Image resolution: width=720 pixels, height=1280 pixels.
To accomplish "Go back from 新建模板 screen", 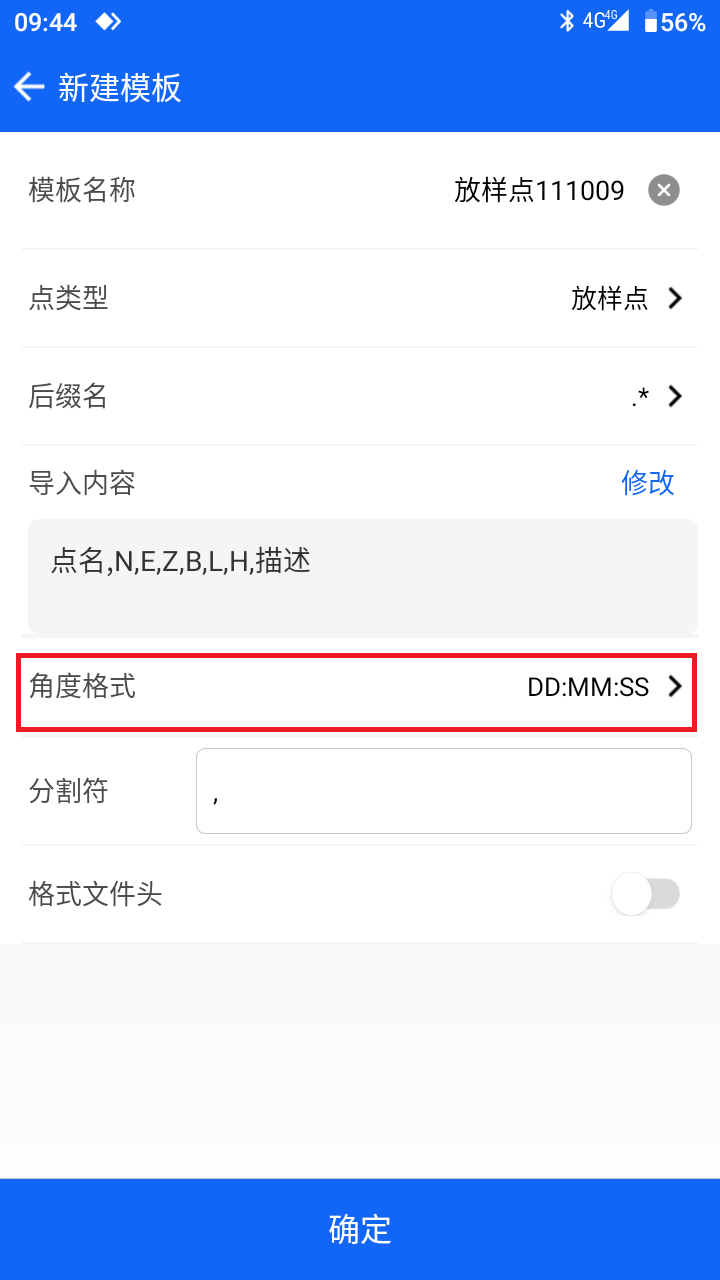I will (30, 88).
